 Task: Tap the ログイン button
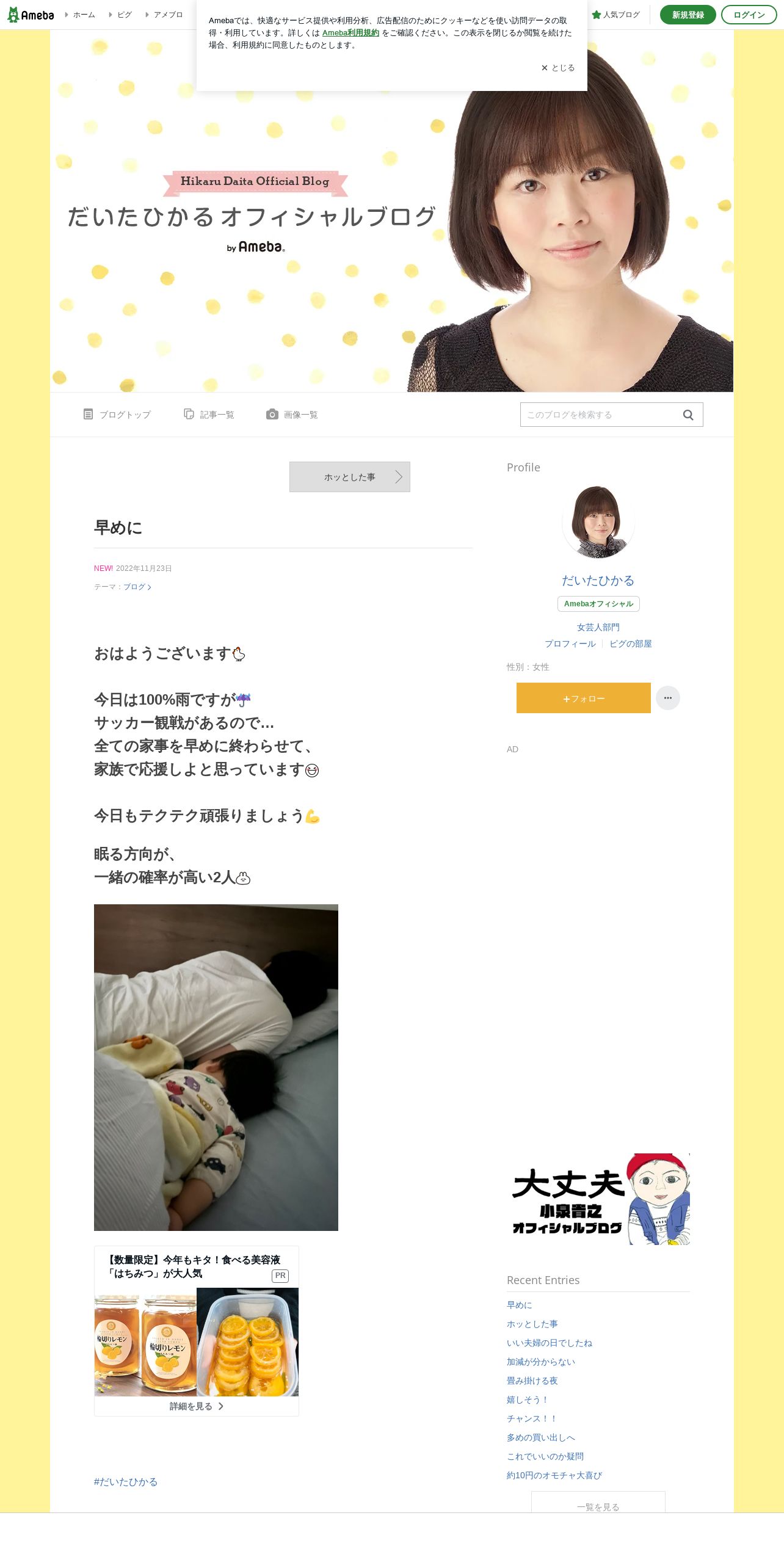[749, 15]
